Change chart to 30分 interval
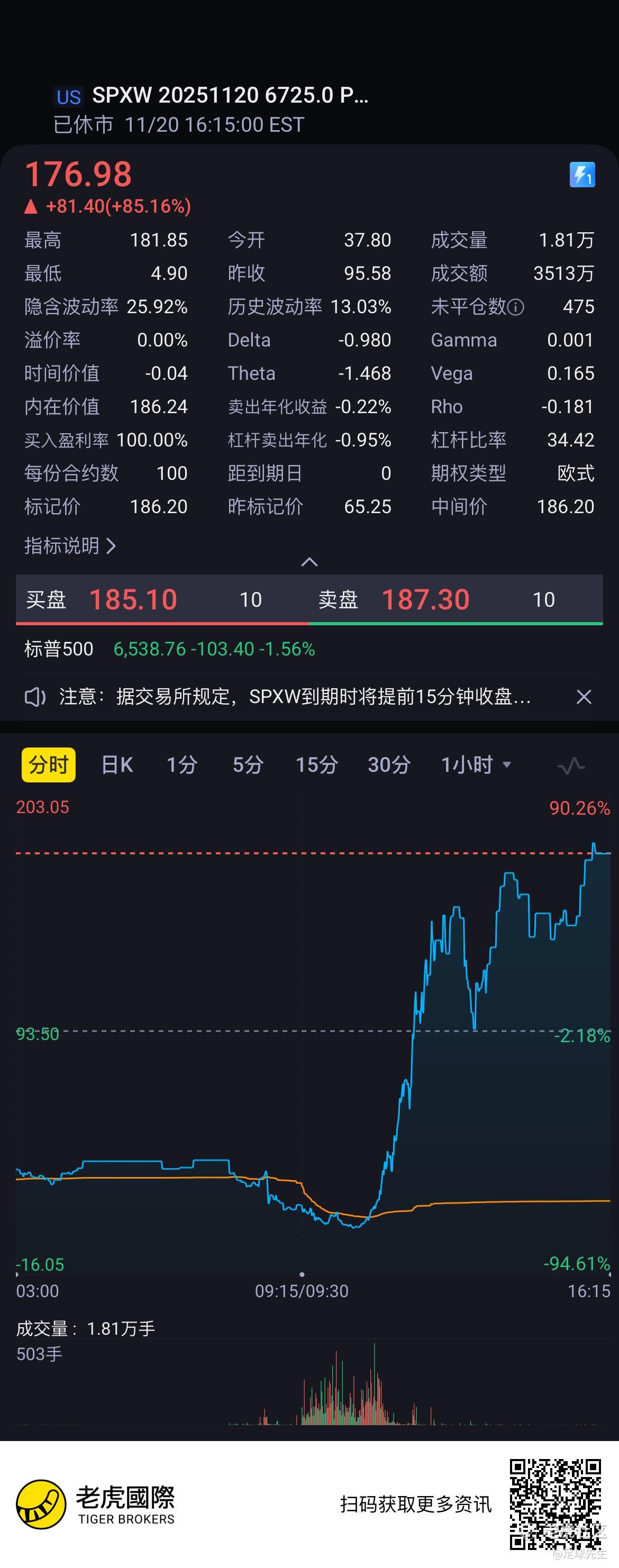 click(x=389, y=764)
